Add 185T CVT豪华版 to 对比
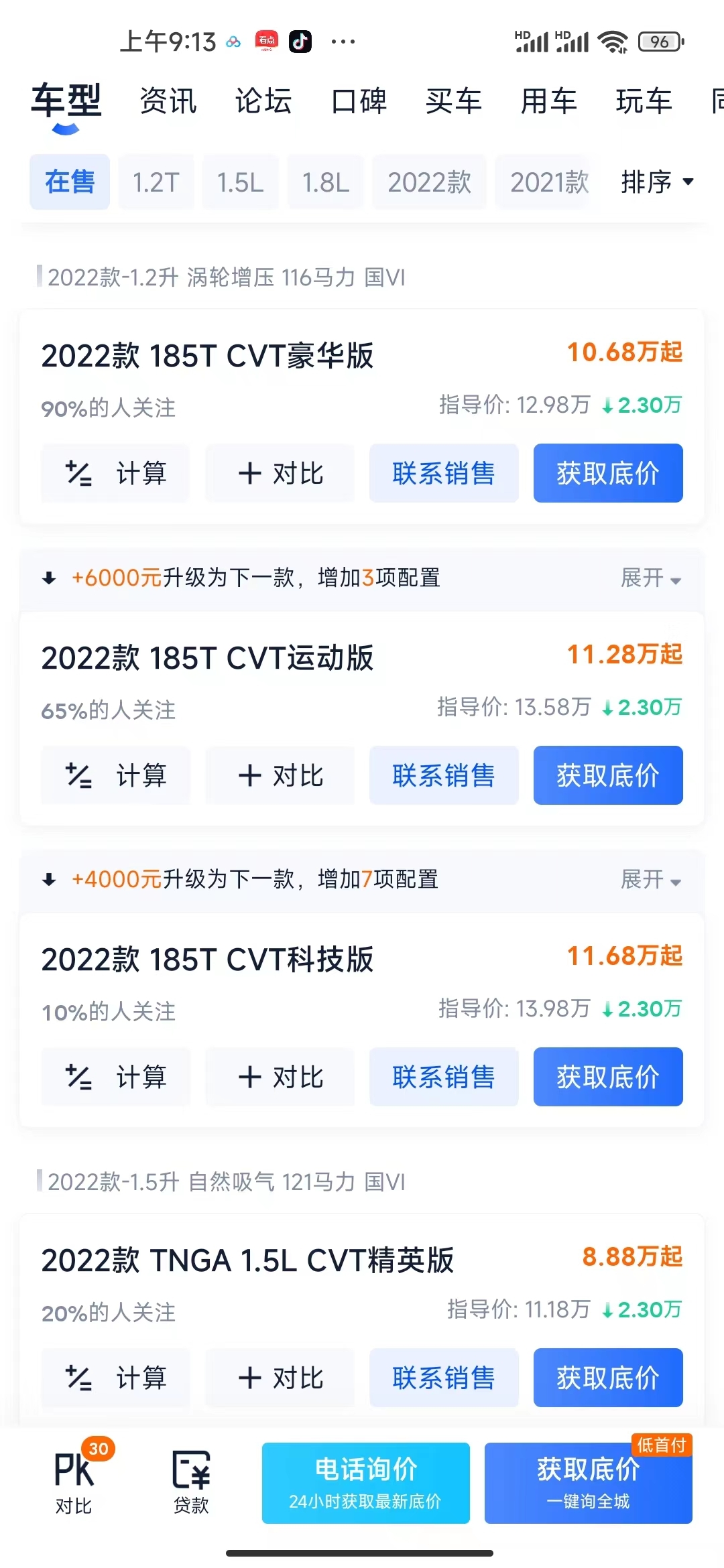This screenshot has width=724, height=1568. [x=280, y=473]
